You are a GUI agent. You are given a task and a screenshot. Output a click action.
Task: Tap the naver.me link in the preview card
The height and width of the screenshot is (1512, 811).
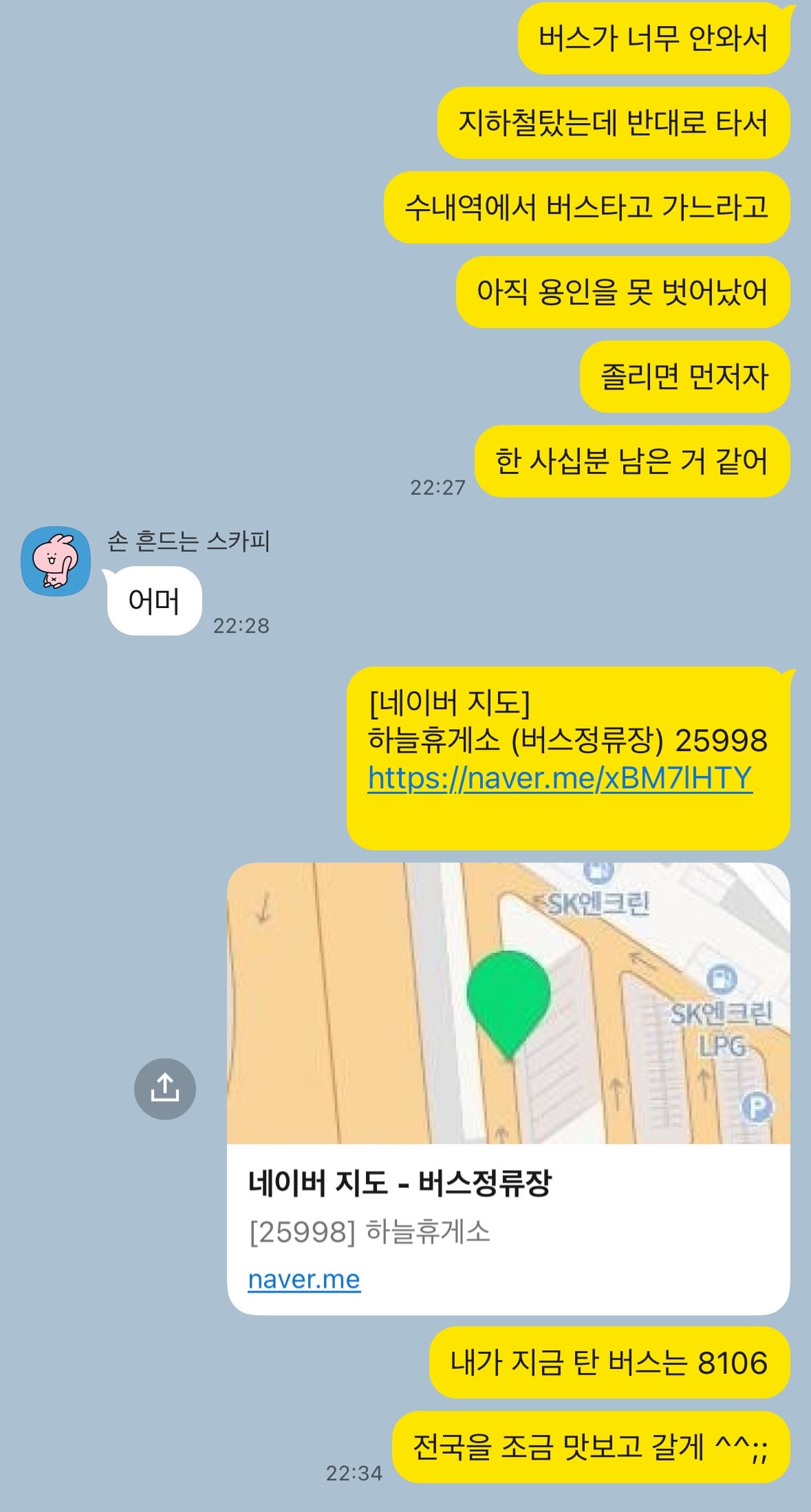pos(304,1279)
